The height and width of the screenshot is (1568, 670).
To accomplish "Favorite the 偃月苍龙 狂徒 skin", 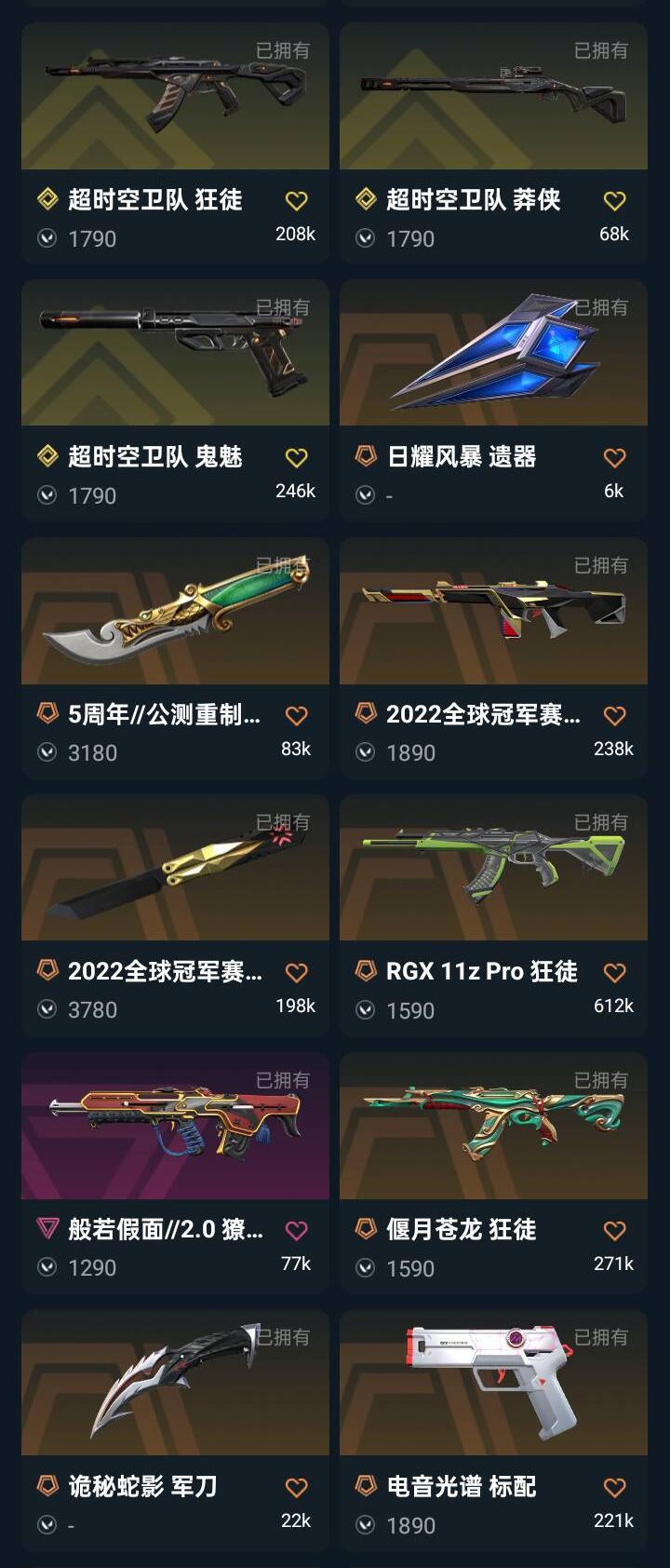I will (x=614, y=1230).
